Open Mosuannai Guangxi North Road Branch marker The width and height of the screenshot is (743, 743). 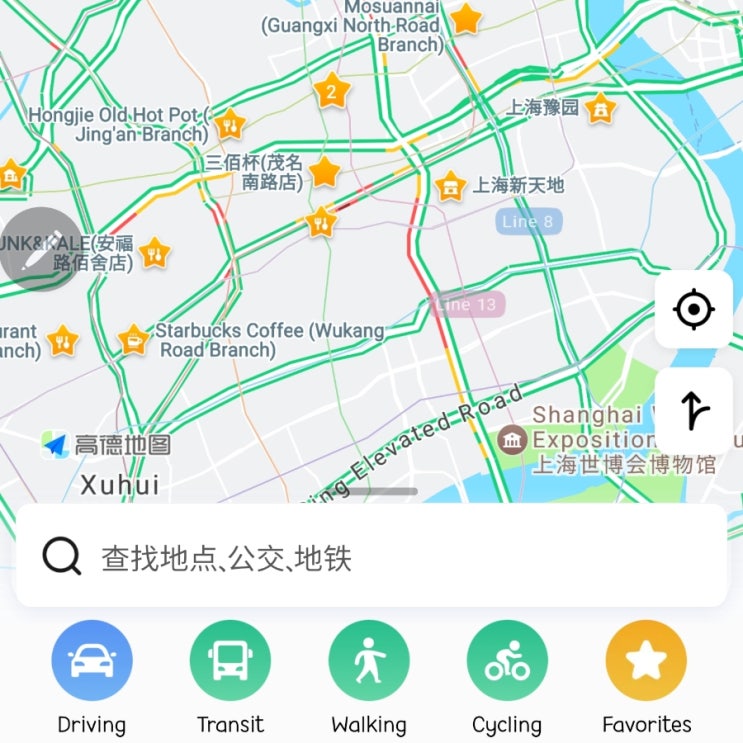coord(465,19)
